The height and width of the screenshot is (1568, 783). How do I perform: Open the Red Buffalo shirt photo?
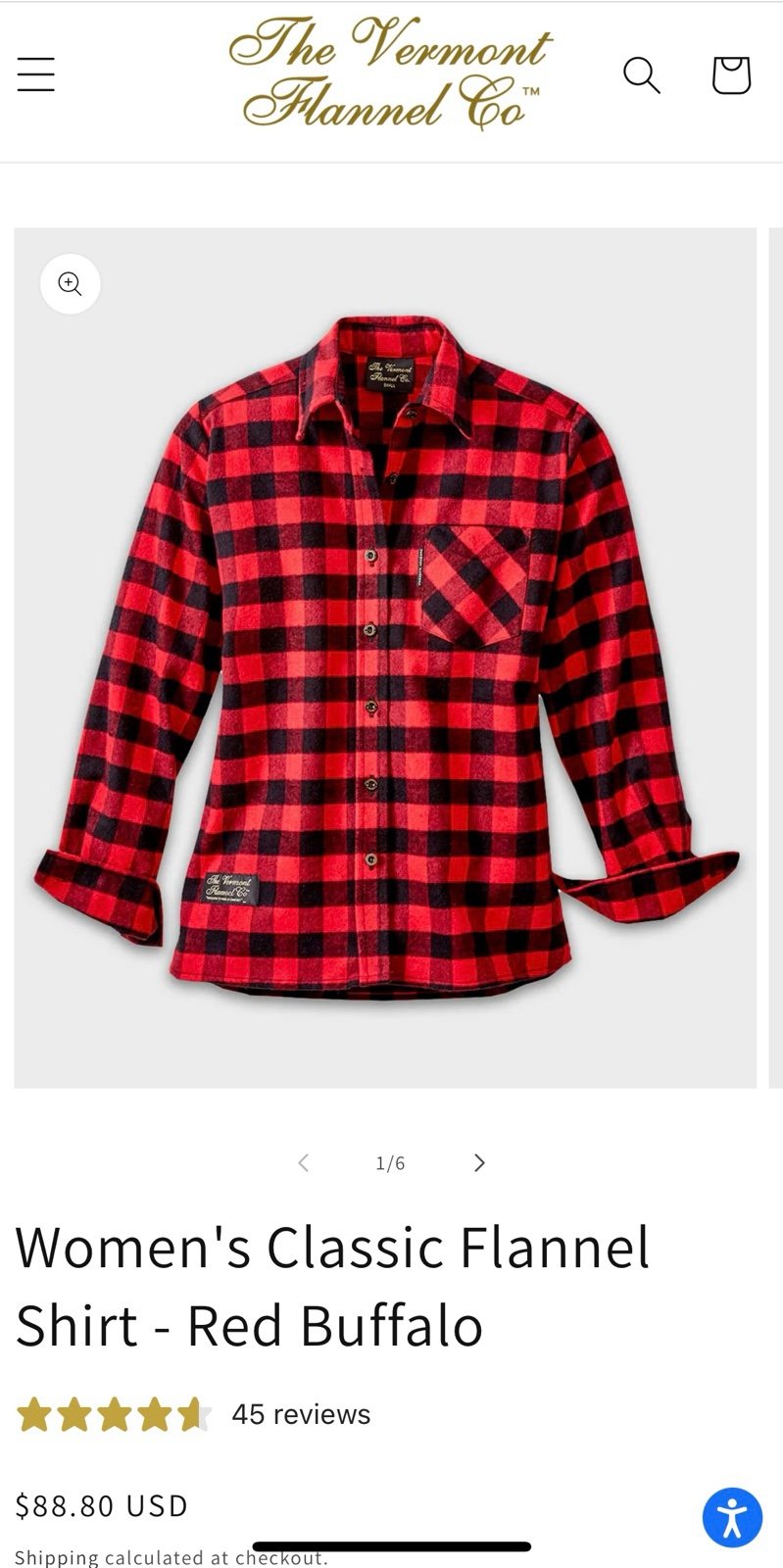pos(385,658)
